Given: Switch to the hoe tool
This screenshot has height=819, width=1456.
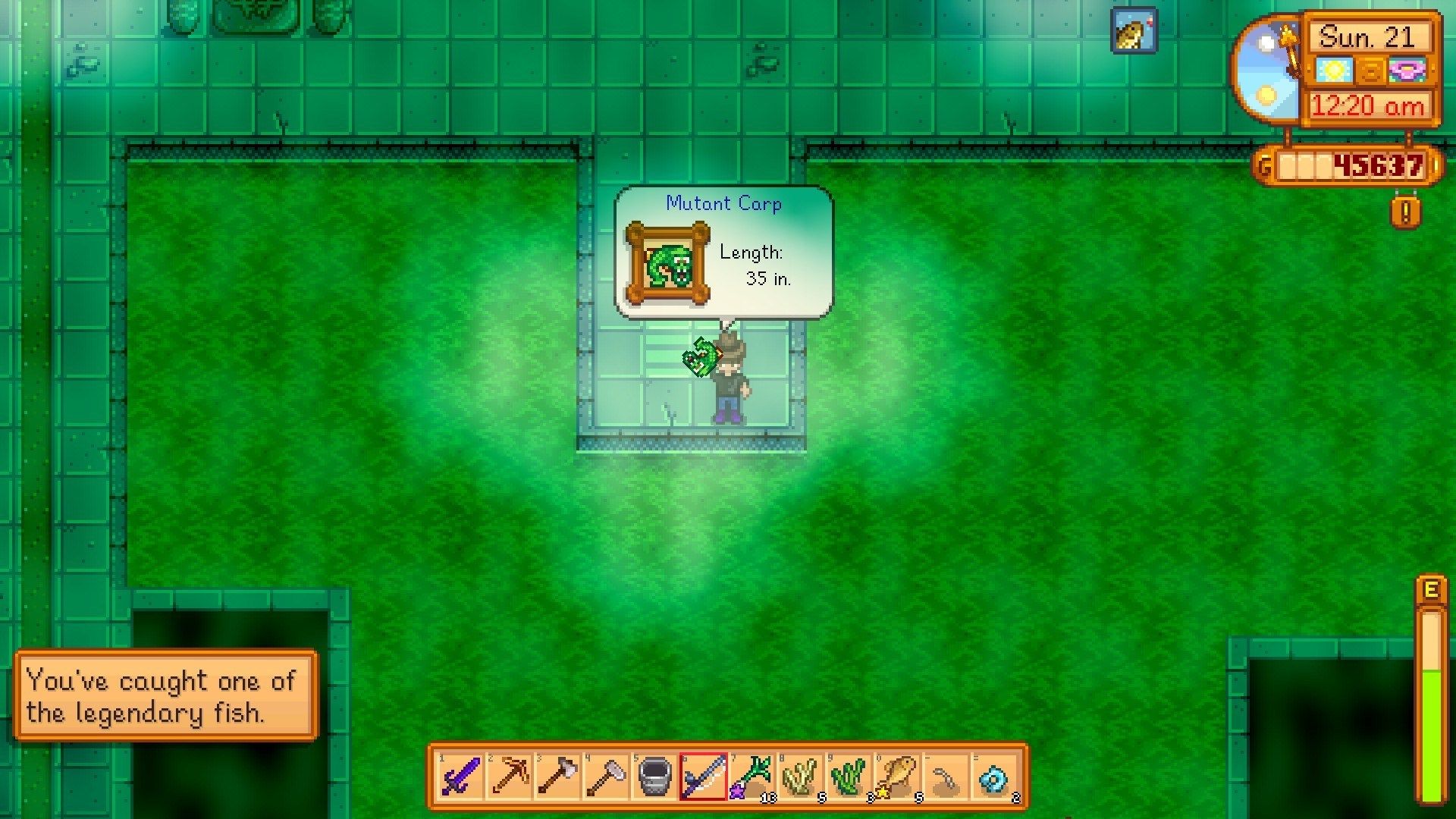Looking at the screenshot, I should click(606, 777).
